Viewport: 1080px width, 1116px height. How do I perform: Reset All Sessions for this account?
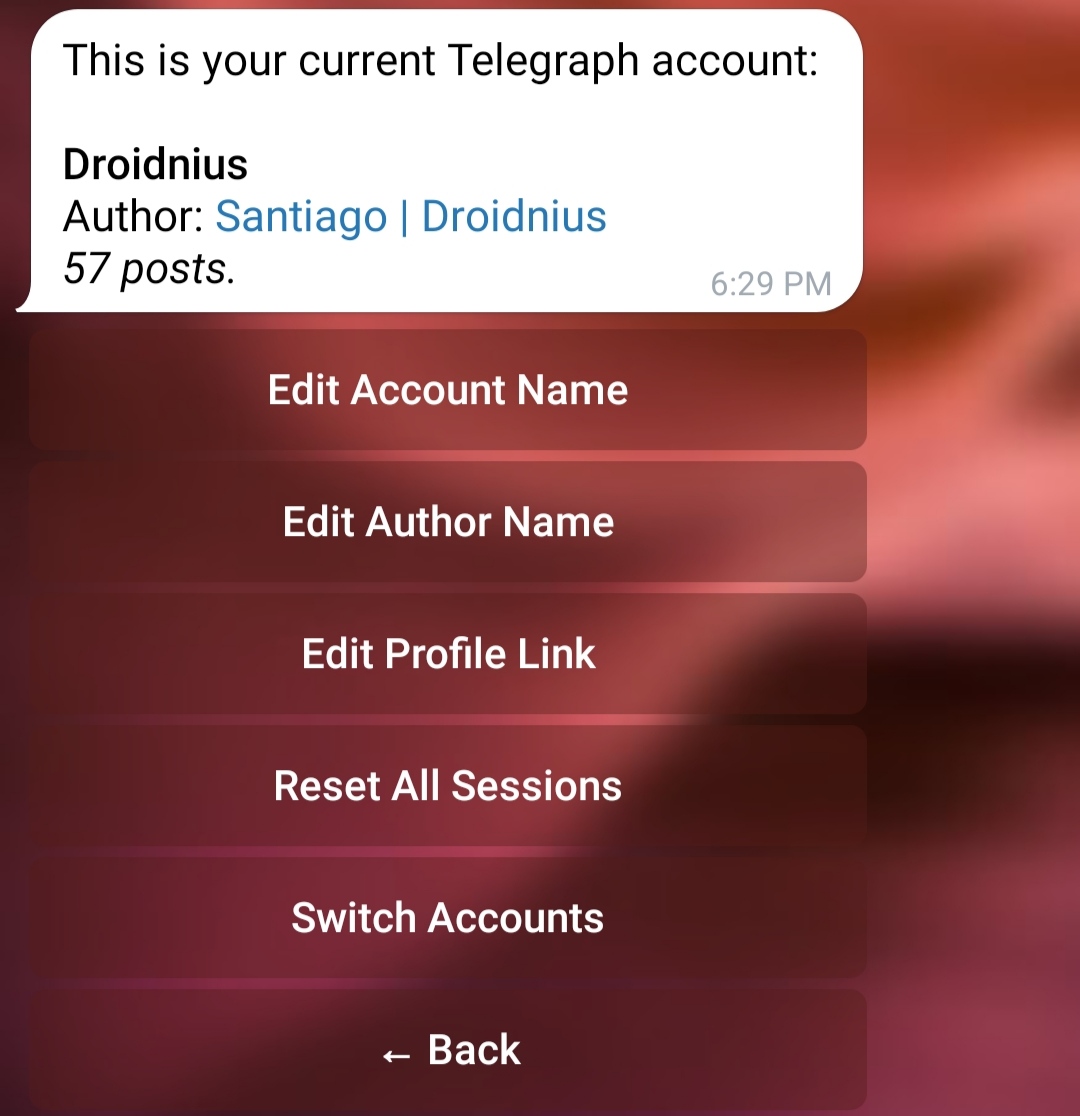pos(448,786)
